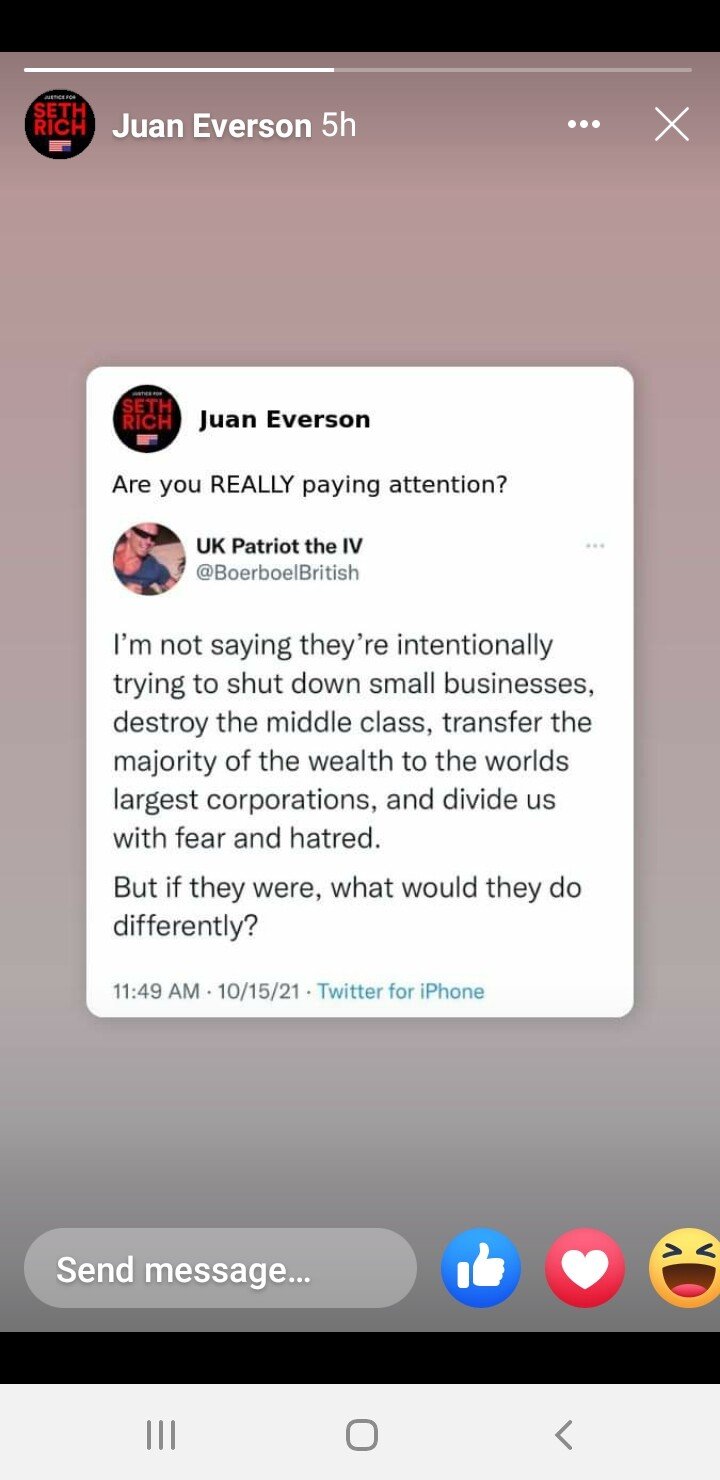Open the shared post card

tap(360, 692)
